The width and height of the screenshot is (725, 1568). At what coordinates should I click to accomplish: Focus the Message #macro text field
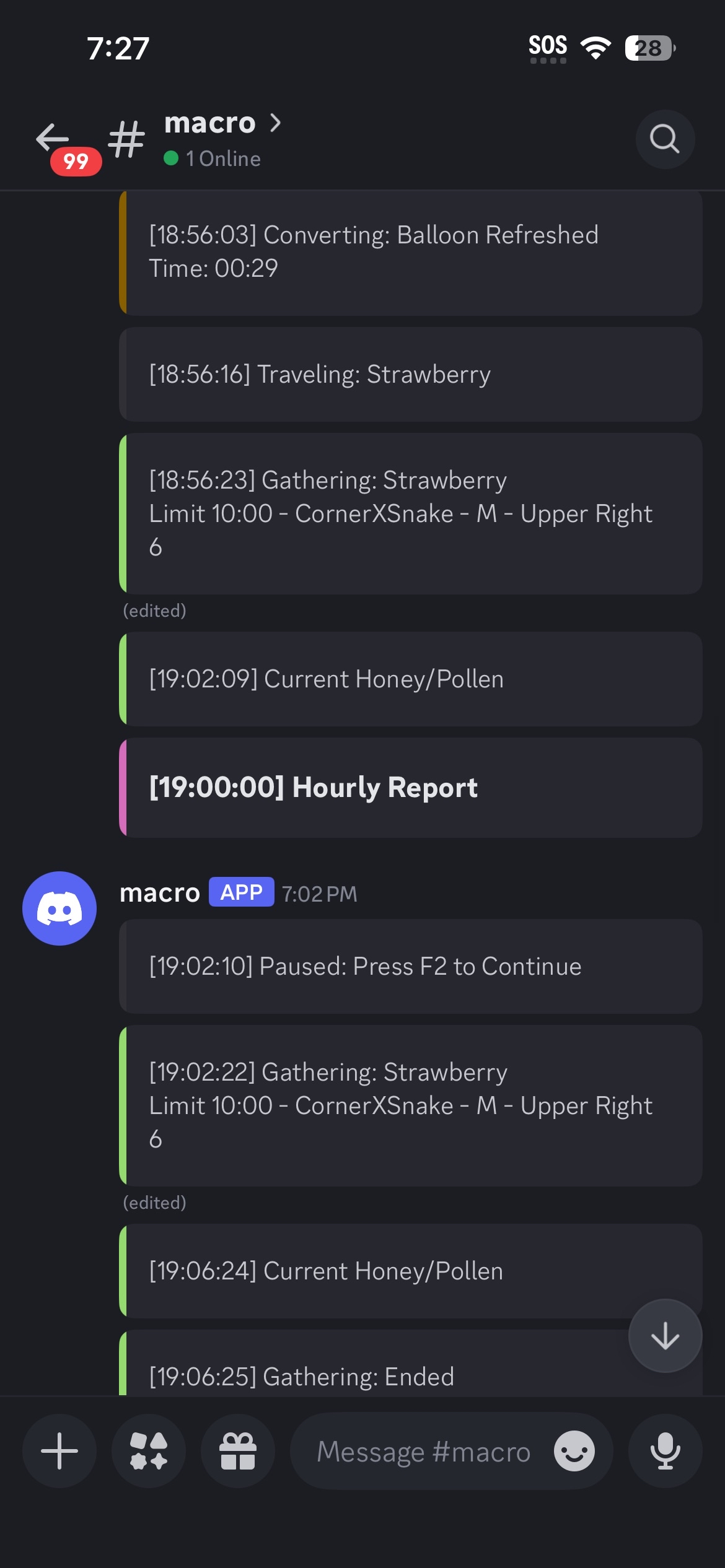[424, 1452]
